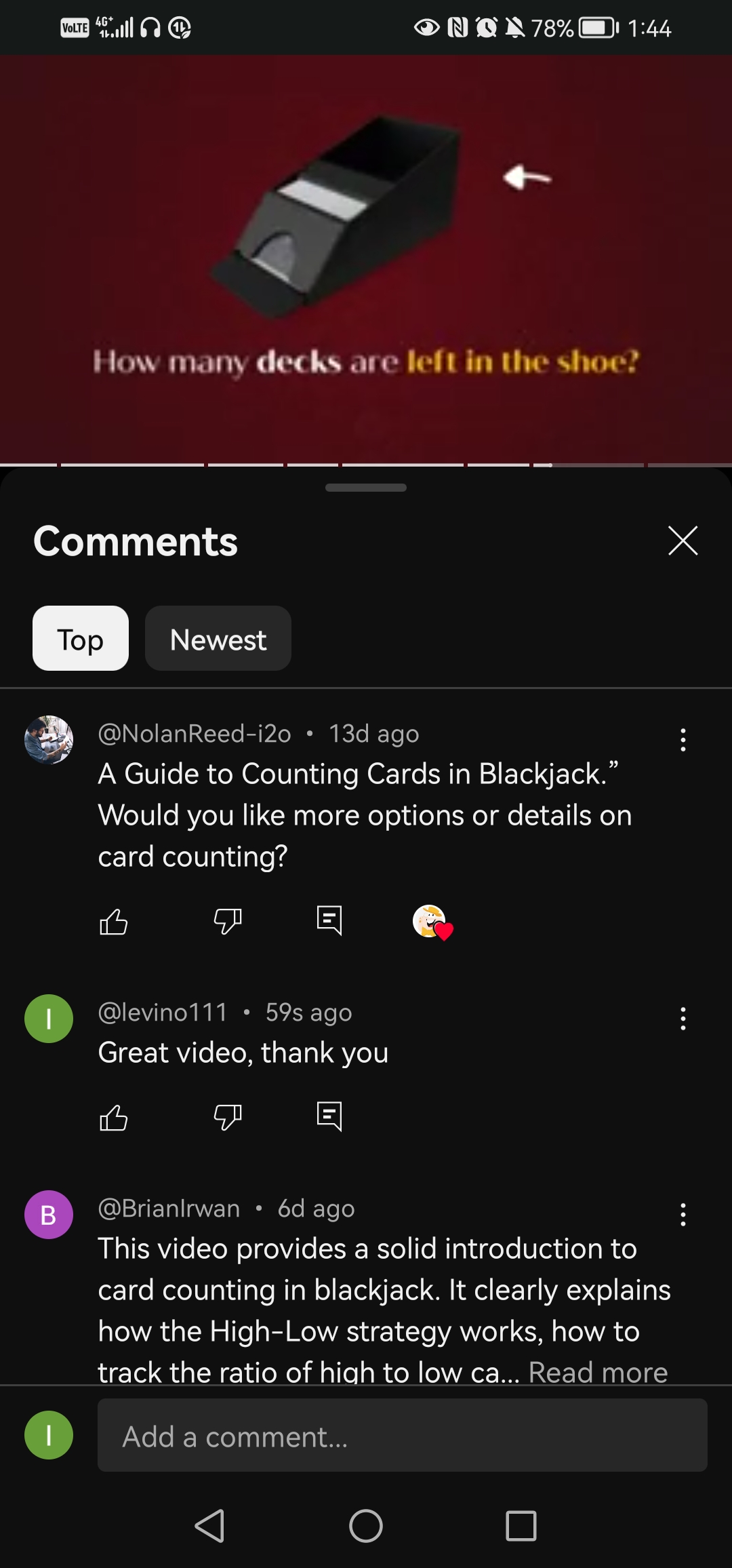Switch to the Top comments tab

(81, 638)
